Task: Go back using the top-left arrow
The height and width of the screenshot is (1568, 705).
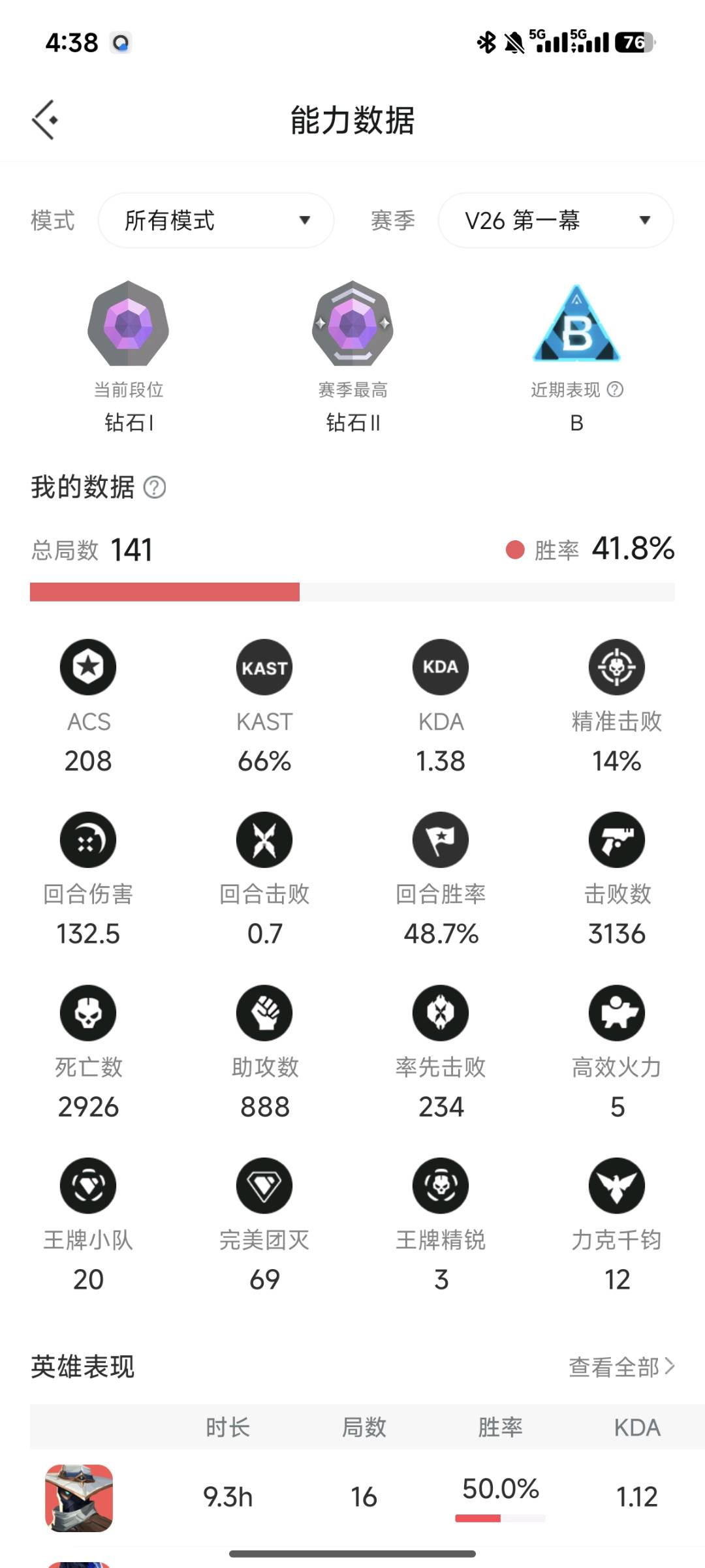Action: coord(45,120)
